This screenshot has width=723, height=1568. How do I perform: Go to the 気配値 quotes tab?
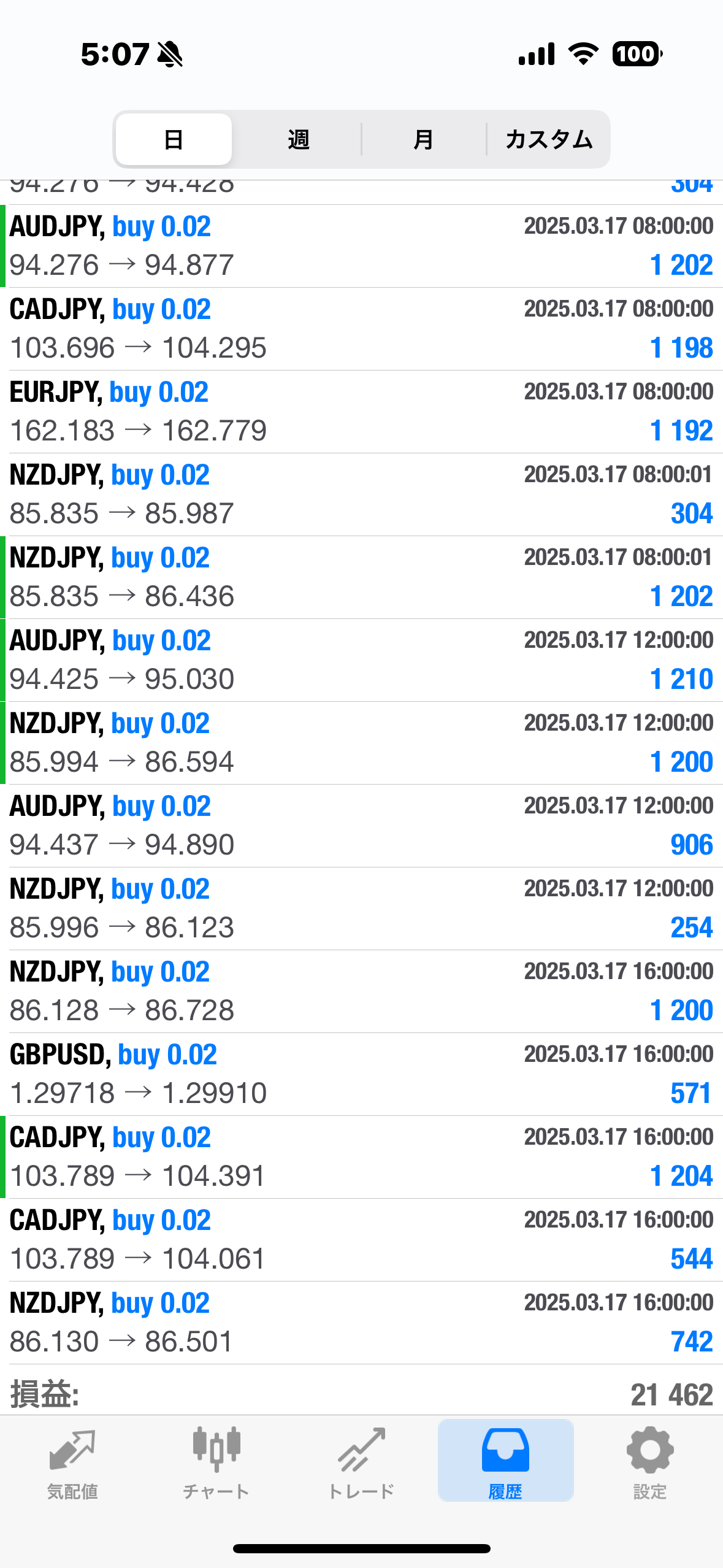tap(72, 1462)
